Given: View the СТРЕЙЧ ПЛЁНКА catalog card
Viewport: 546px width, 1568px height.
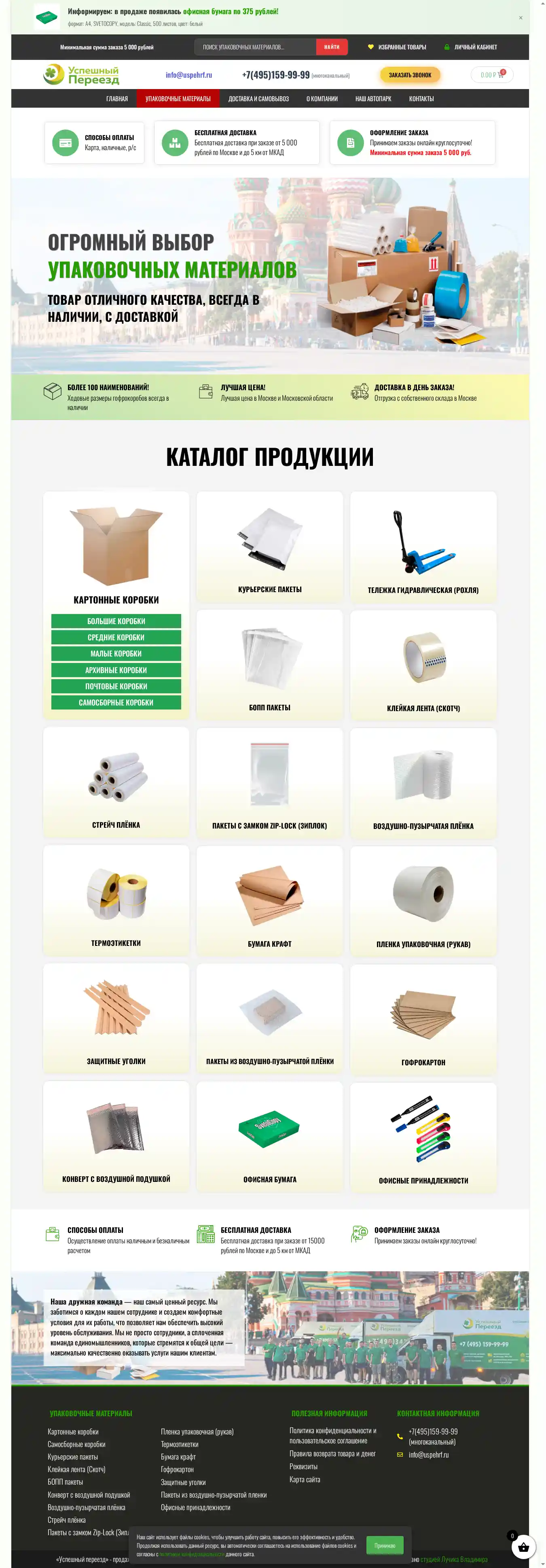Looking at the screenshot, I should [116, 782].
